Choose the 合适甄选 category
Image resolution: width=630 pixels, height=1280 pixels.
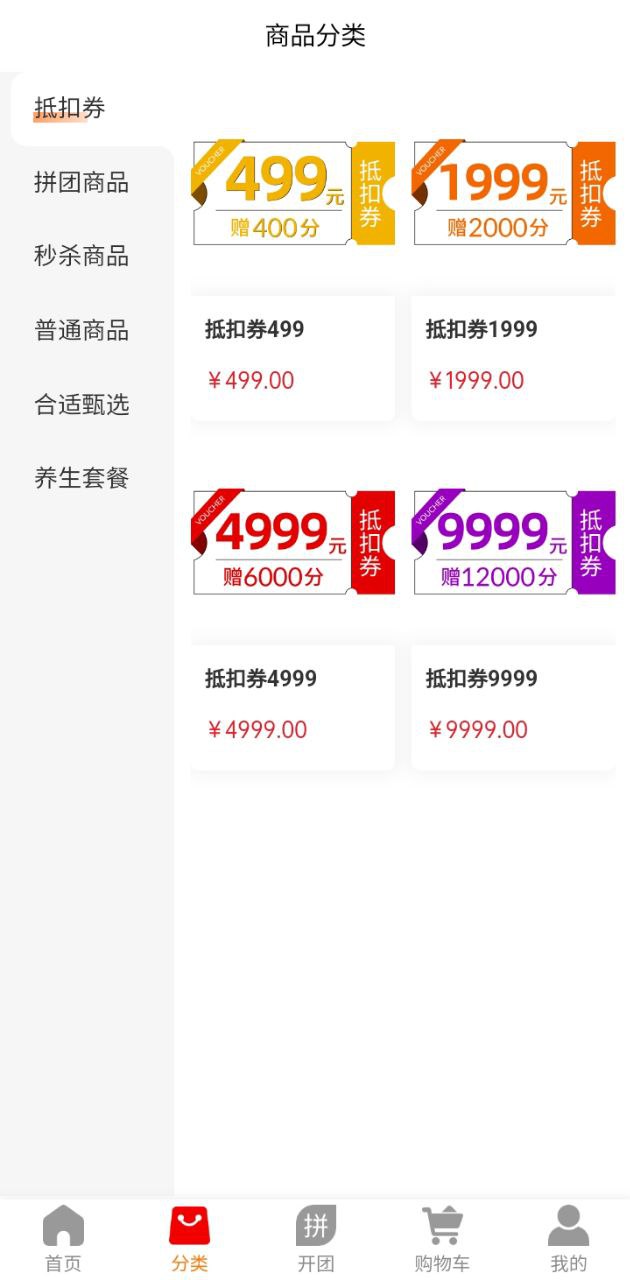coord(81,405)
